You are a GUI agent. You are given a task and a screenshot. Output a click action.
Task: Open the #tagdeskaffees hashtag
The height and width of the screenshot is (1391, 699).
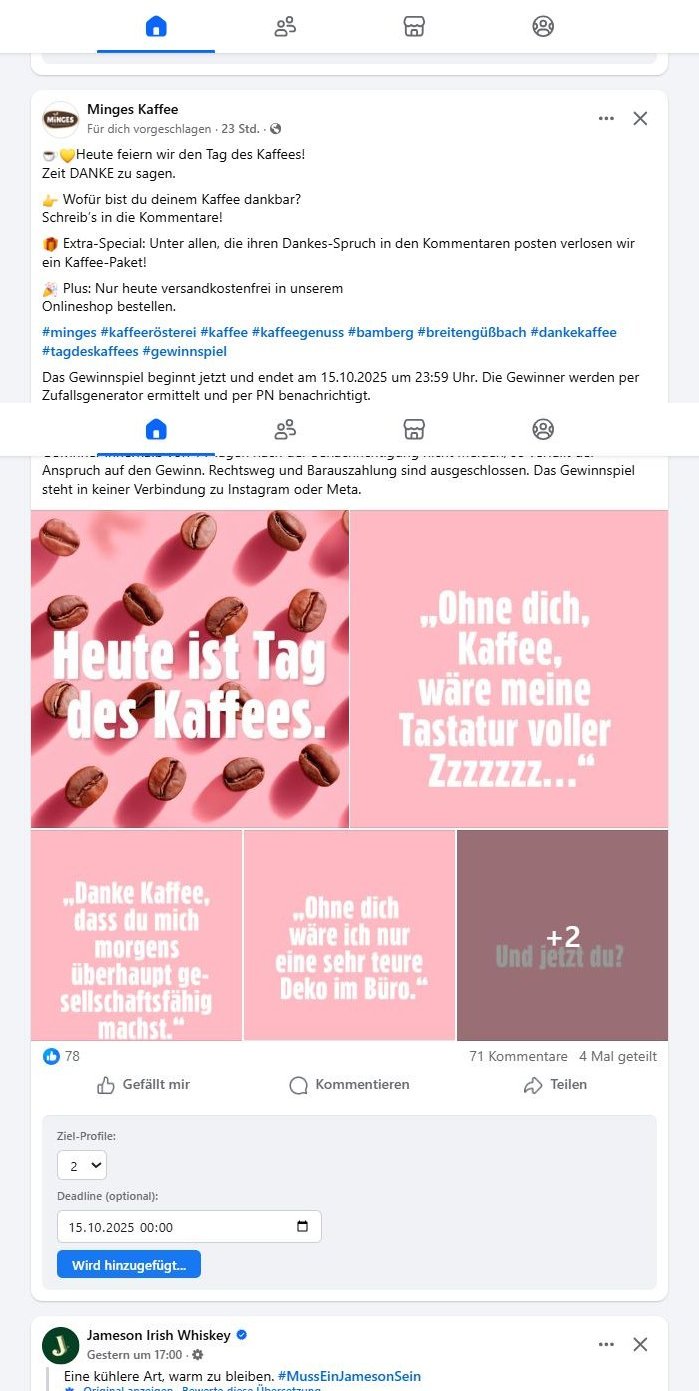point(90,351)
